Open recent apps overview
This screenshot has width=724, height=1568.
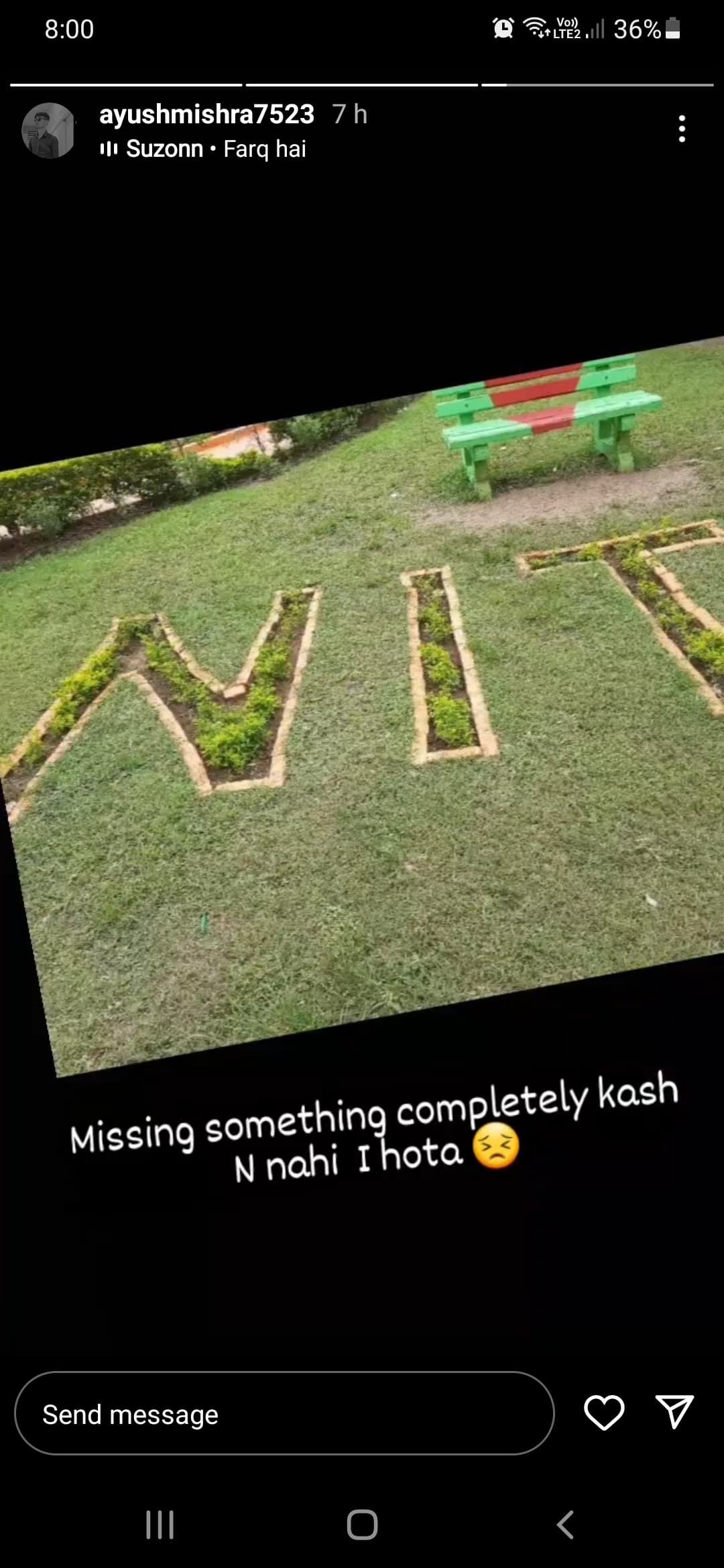click(160, 1525)
